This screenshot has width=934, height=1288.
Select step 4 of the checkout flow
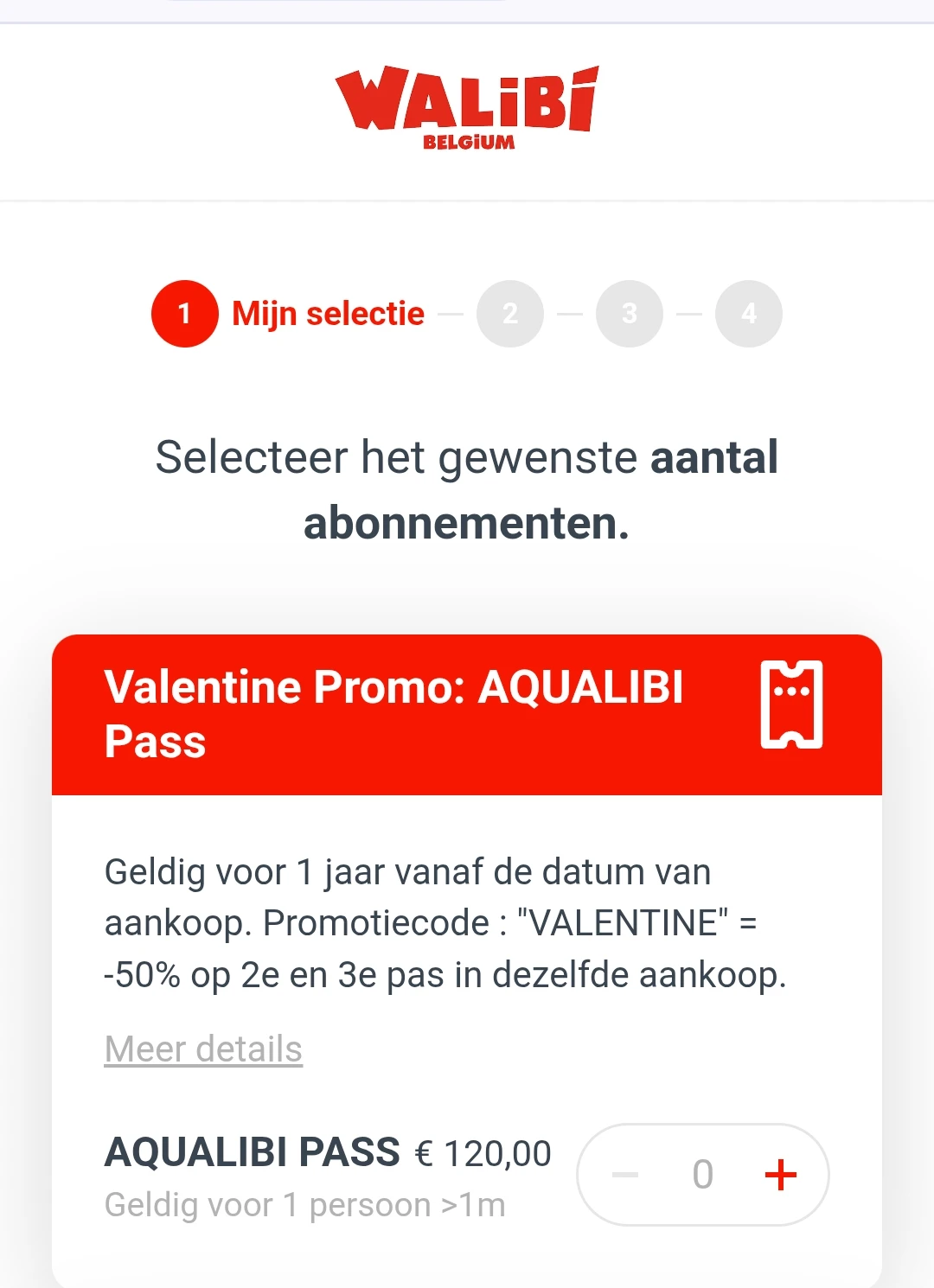[749, 314]
